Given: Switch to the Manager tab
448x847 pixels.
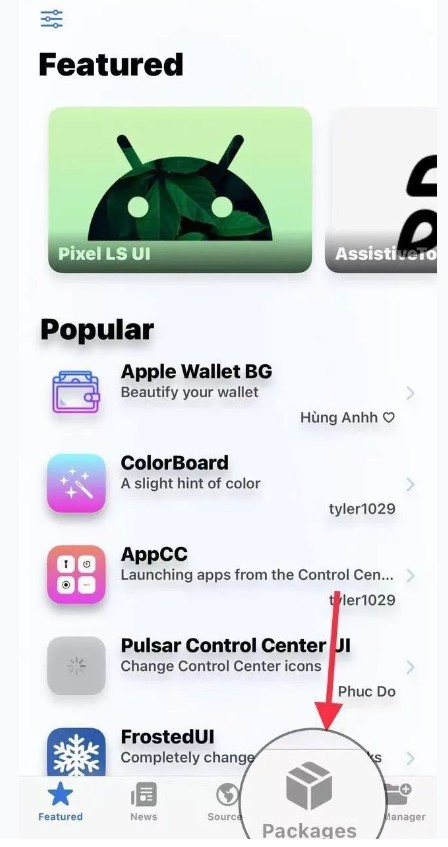Looking at the screenshot, I should [x=404, y=802].
